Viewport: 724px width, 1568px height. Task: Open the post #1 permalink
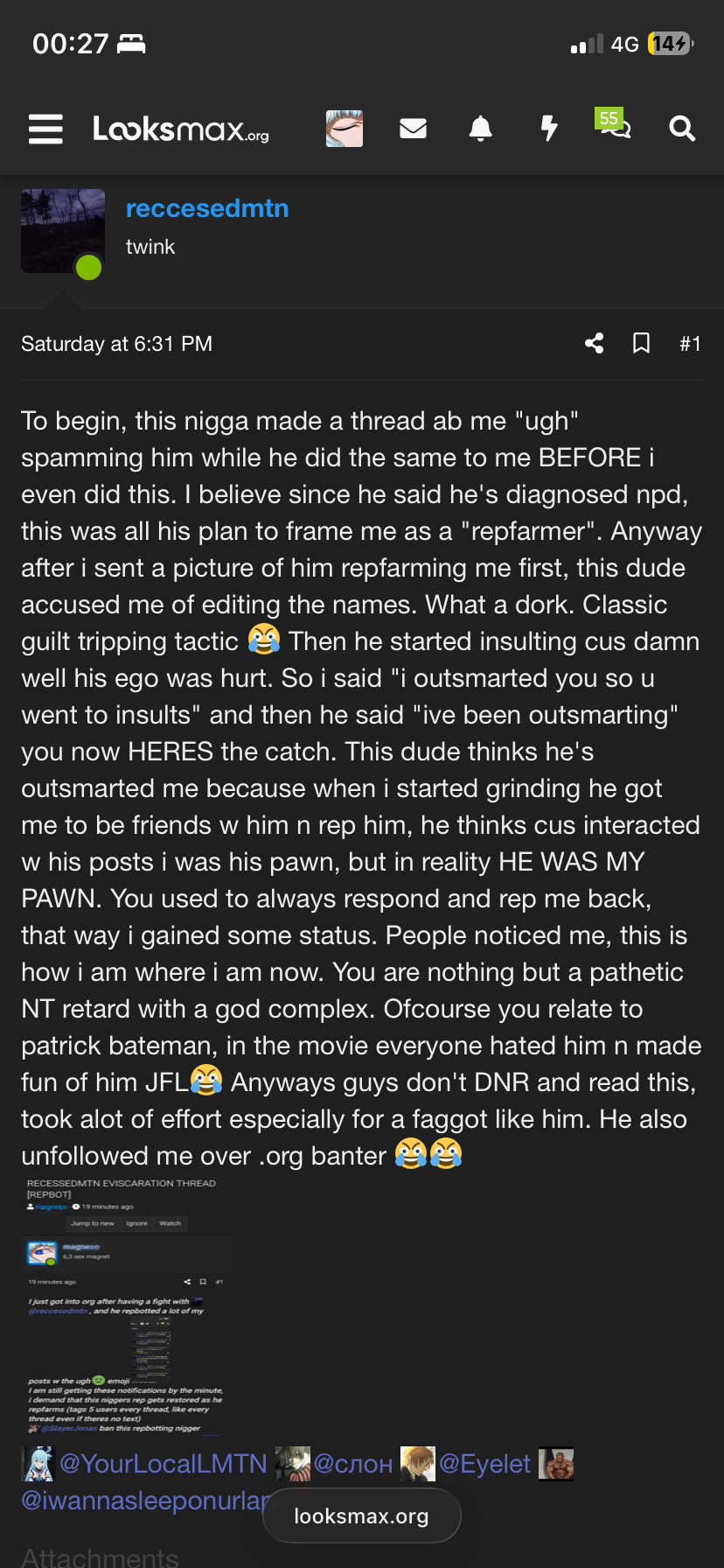coord(690,344)
